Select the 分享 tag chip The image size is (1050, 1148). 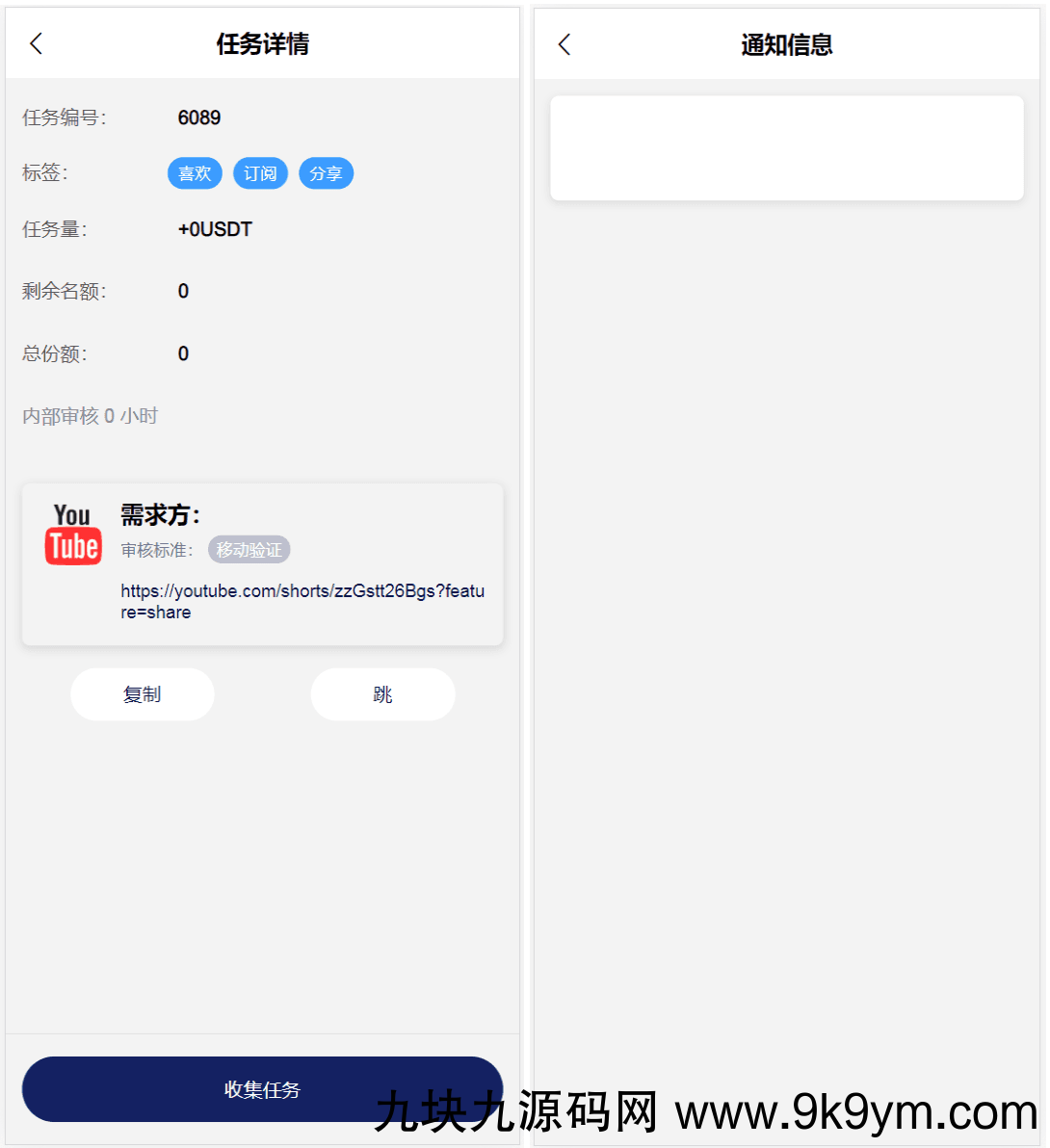click(326, 173)
